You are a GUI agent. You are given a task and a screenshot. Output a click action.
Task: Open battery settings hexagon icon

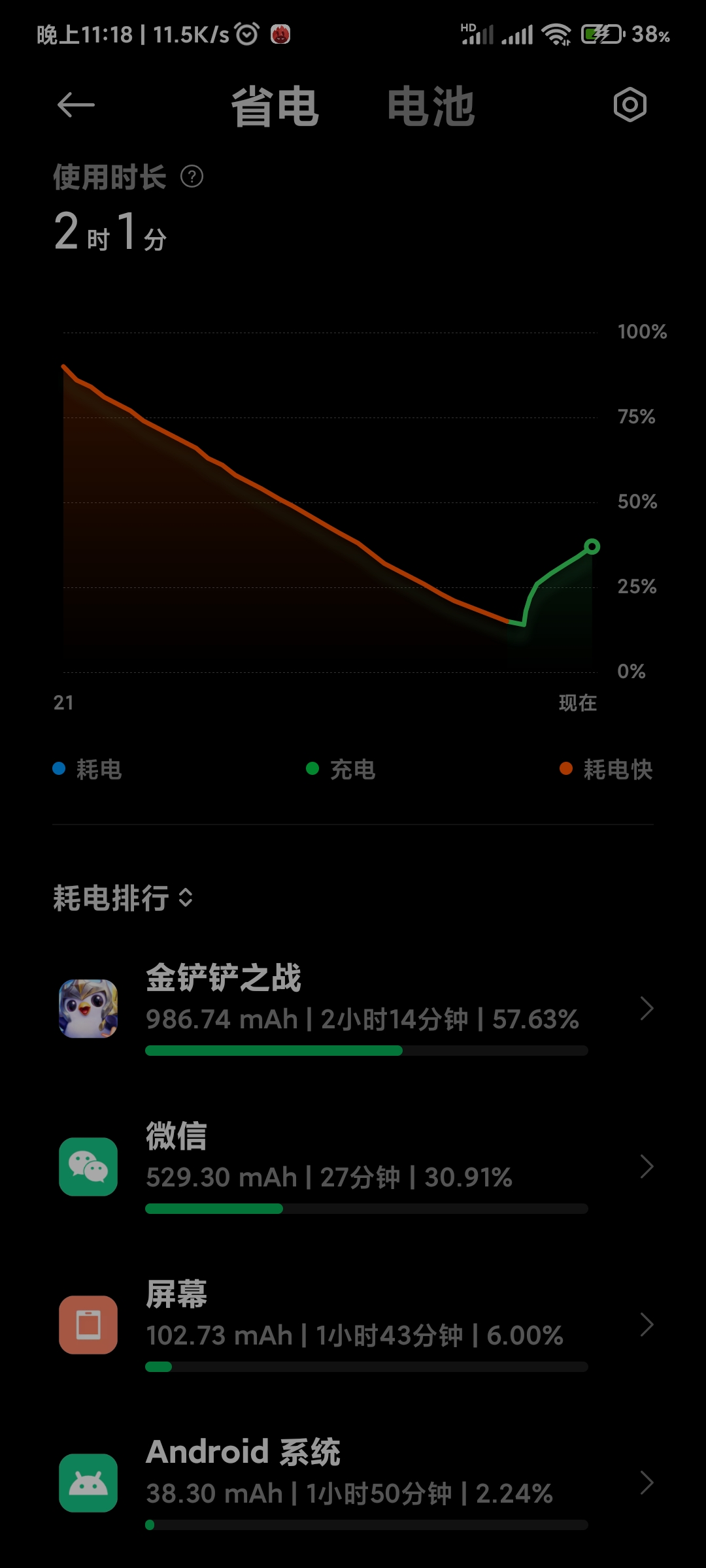tap(630, 105)
